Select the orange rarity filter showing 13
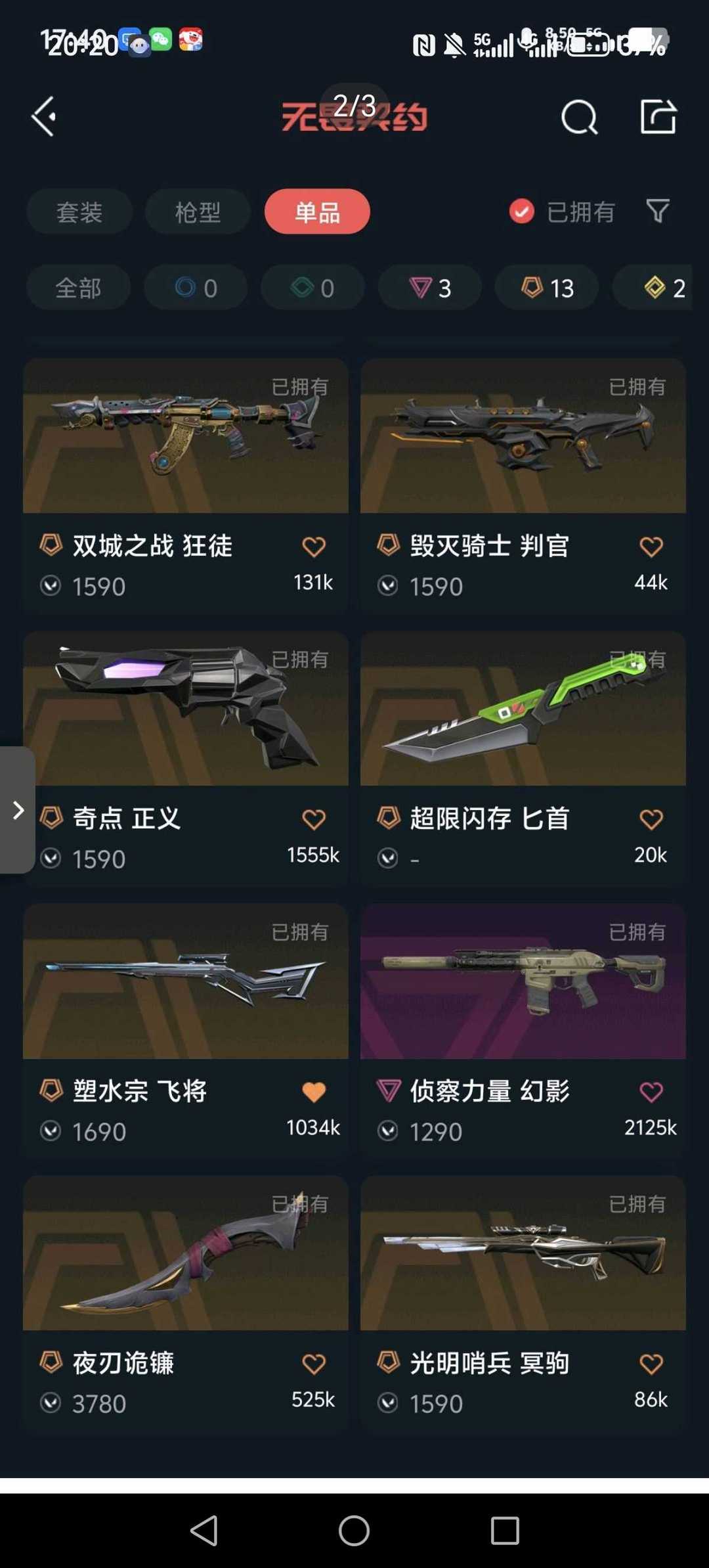 tap(546, 288)
